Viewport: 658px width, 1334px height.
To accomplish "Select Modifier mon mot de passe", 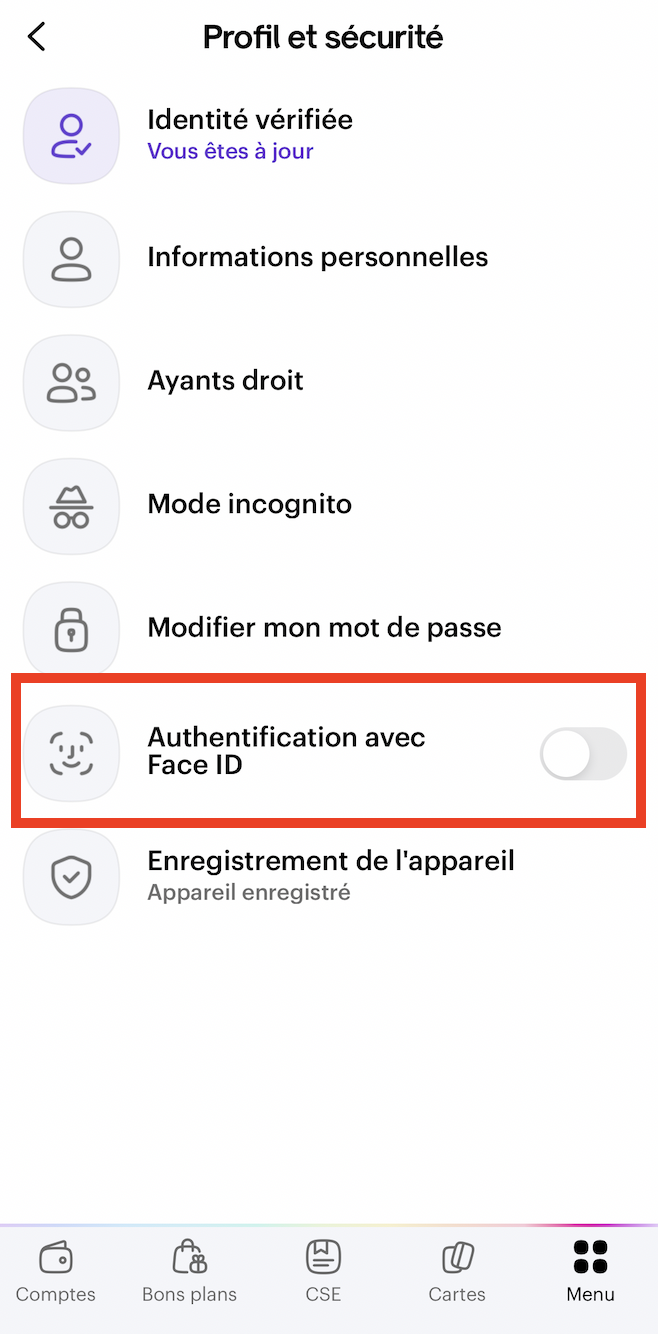I will pos(324,628).
